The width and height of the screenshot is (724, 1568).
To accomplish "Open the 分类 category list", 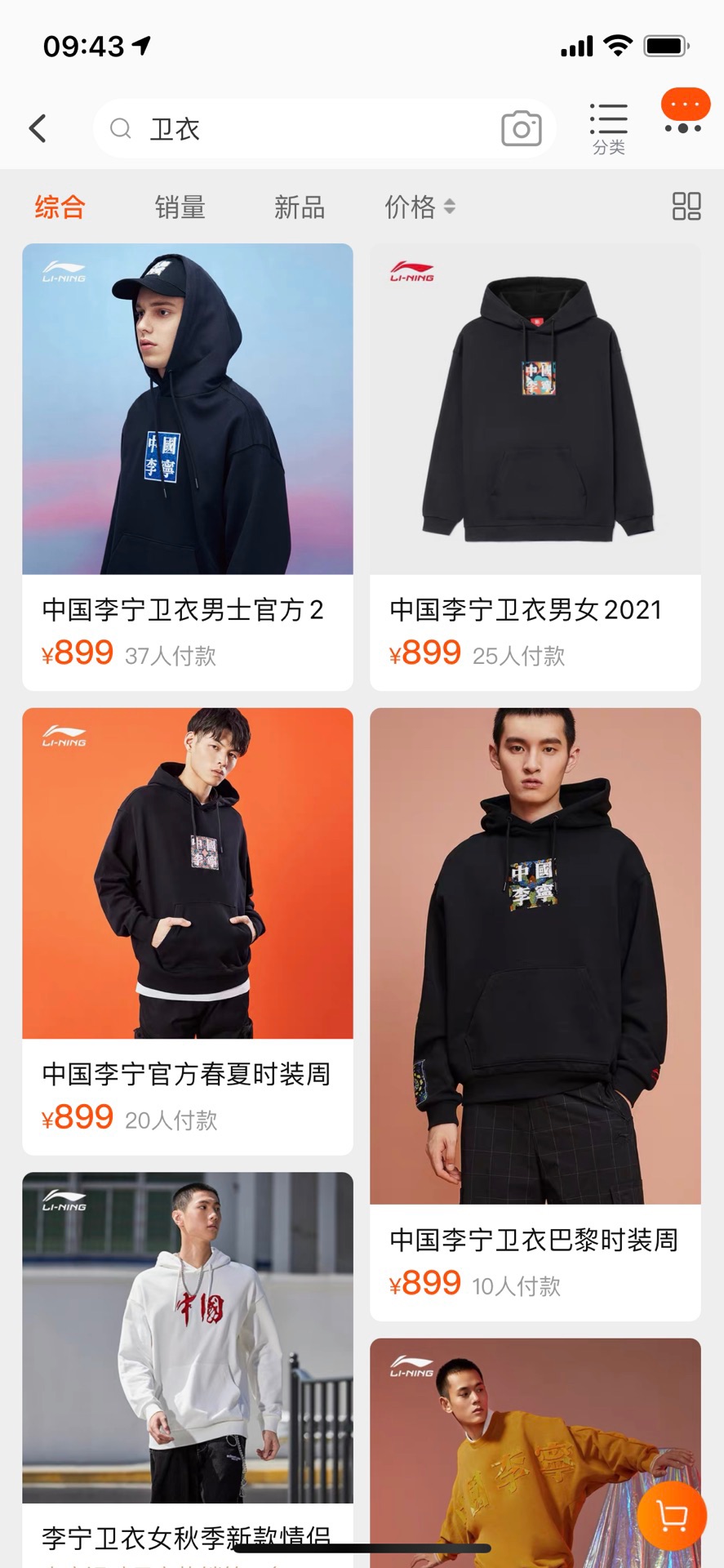I will (x=608, y=128).
